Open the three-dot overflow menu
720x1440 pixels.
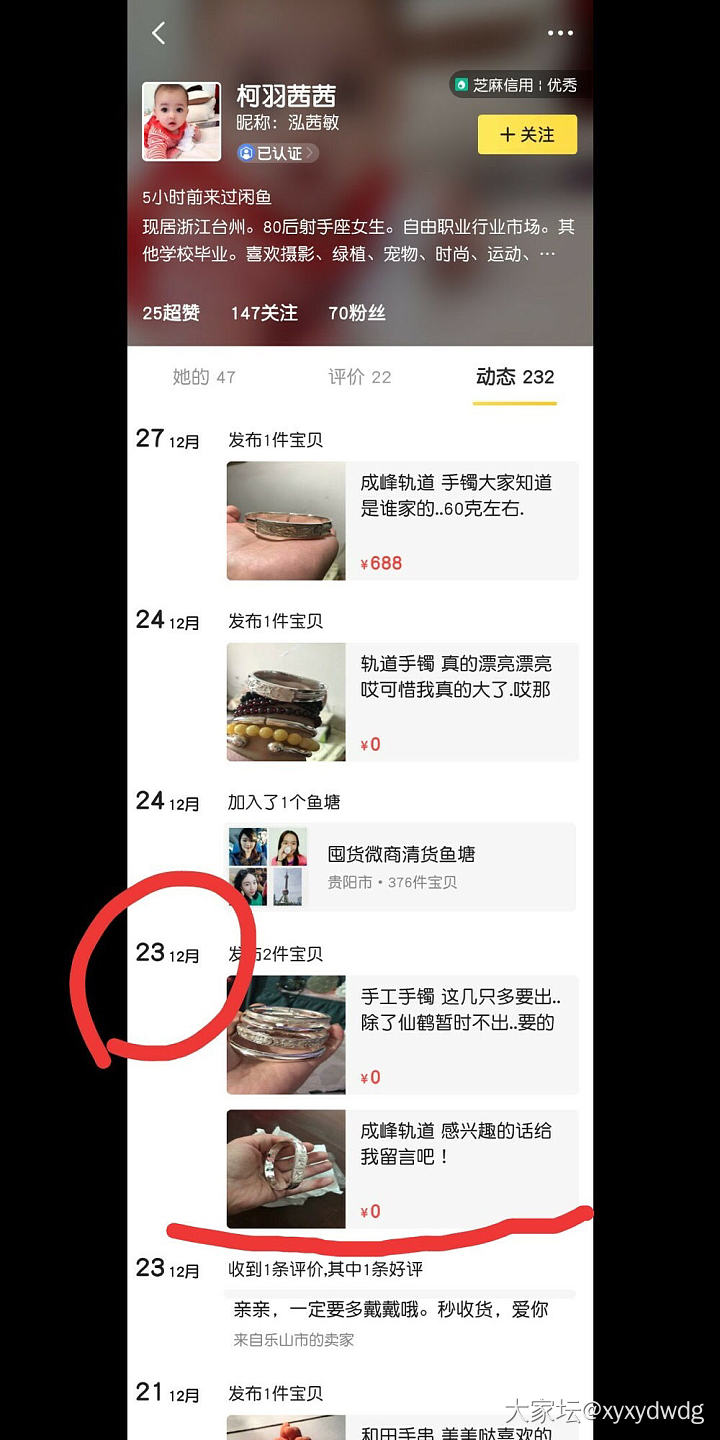click(560, 33)
